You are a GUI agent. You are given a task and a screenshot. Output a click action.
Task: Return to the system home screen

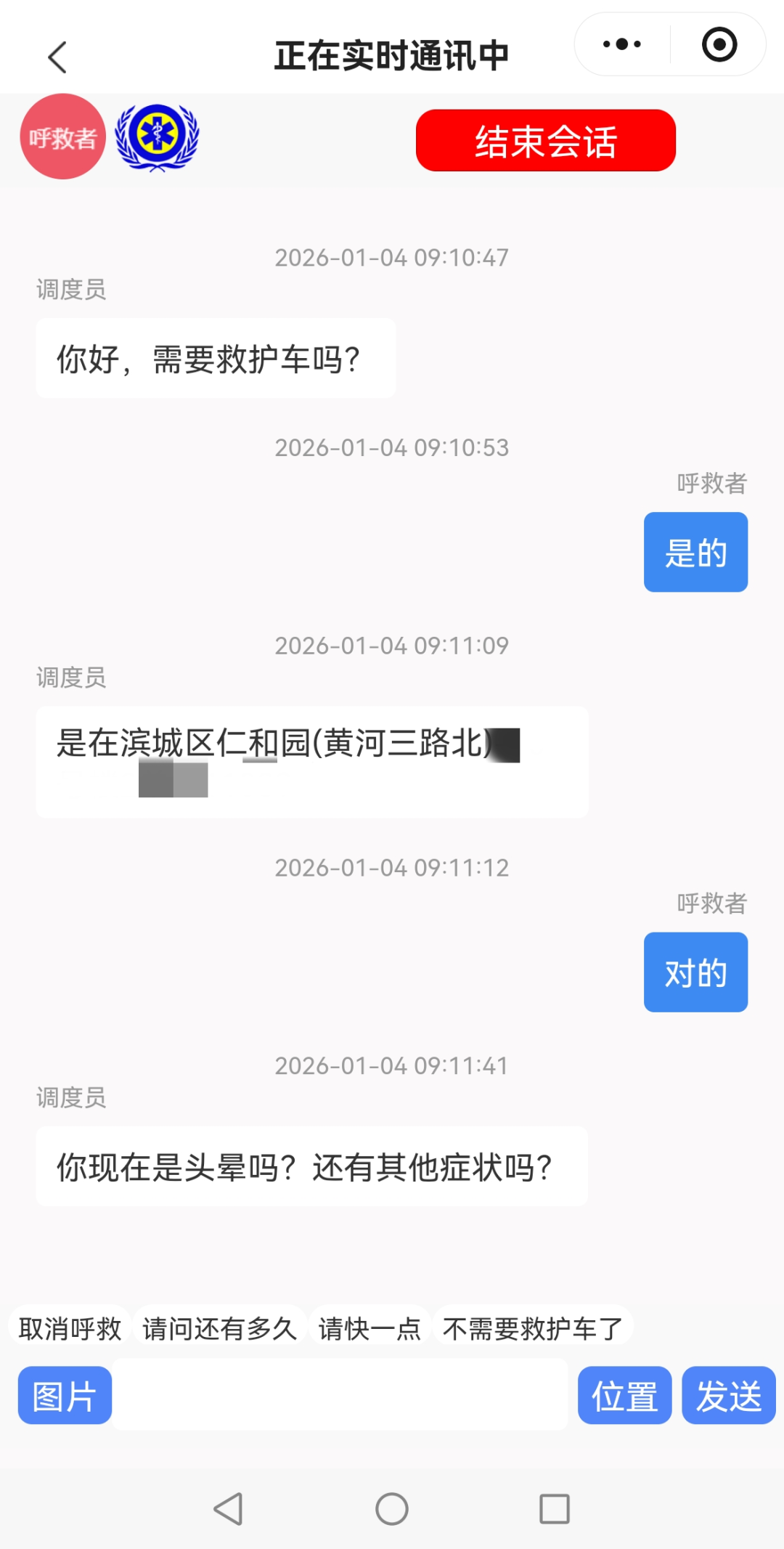coord(392,1509)
